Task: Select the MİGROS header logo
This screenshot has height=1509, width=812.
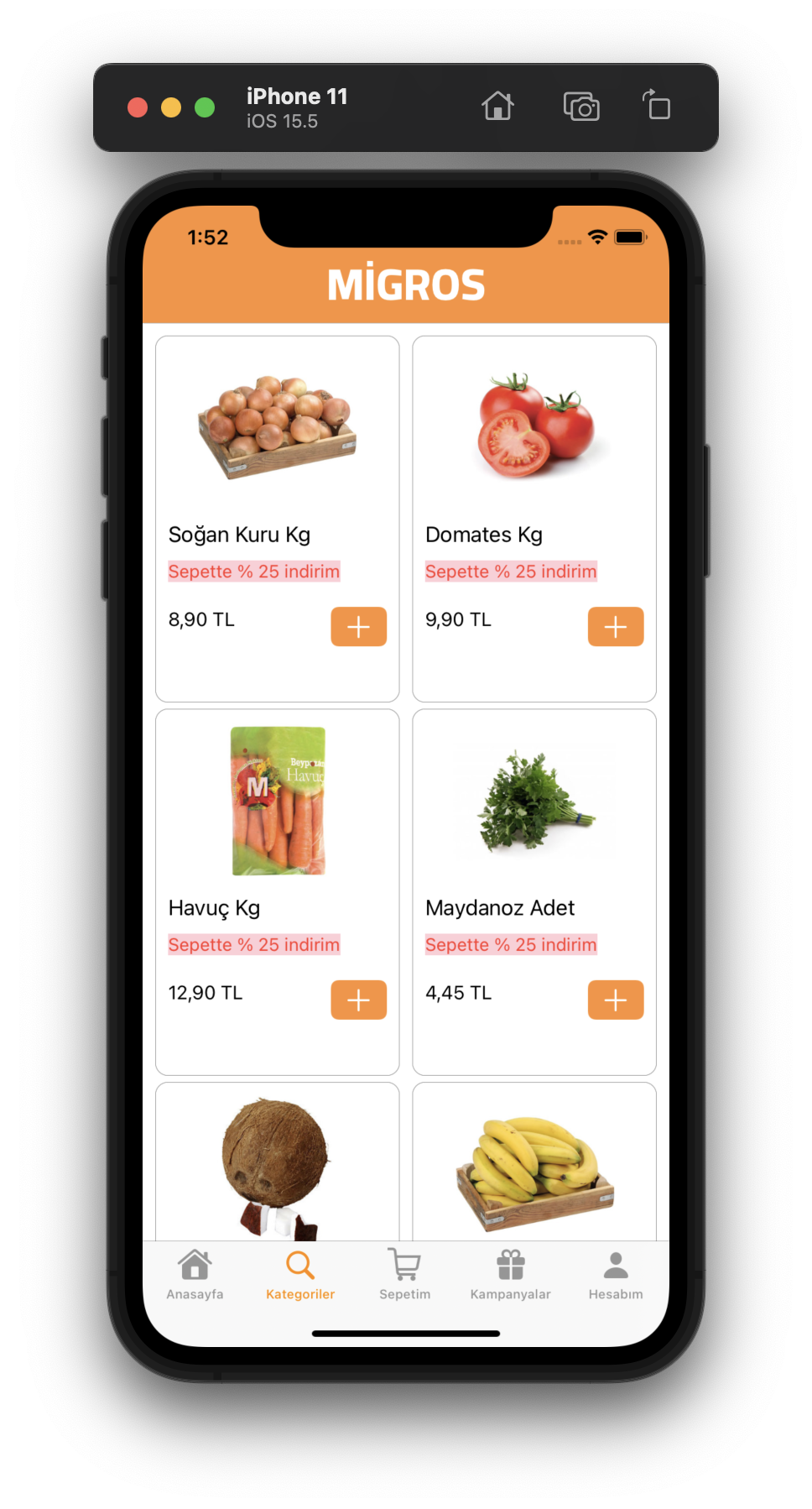Action: tap(405, 284)
